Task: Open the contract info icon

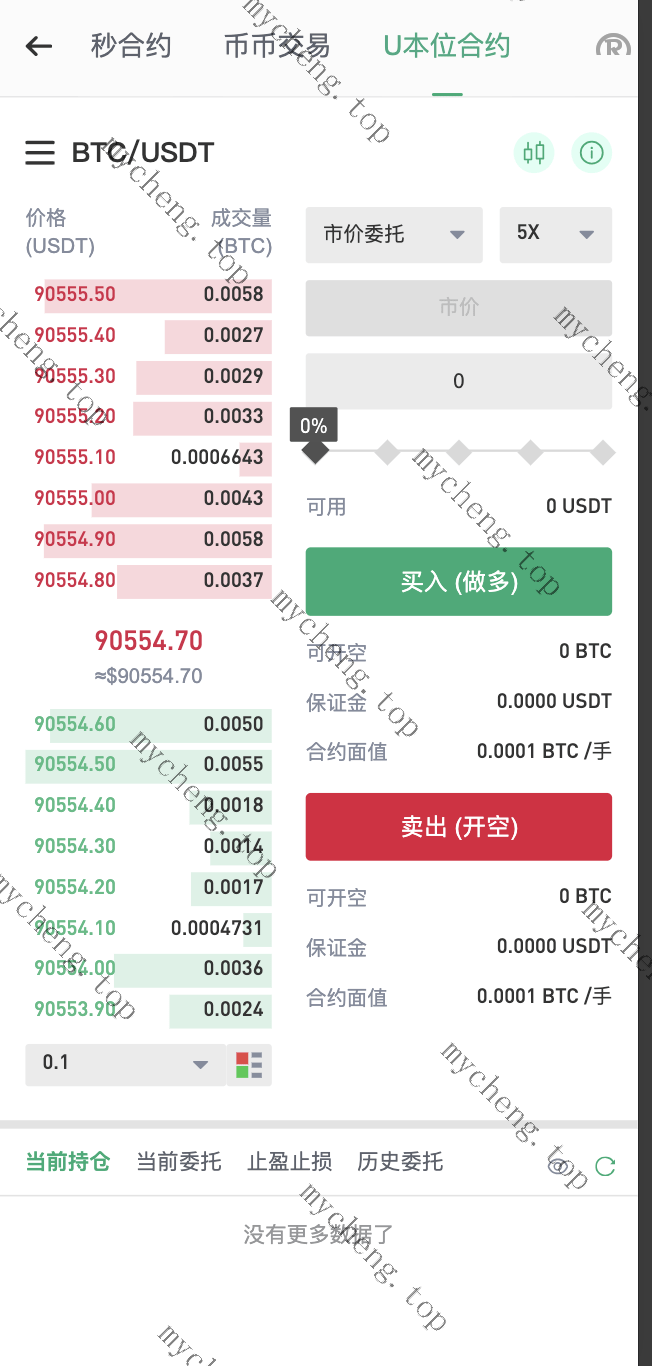Action: [592, 153]
